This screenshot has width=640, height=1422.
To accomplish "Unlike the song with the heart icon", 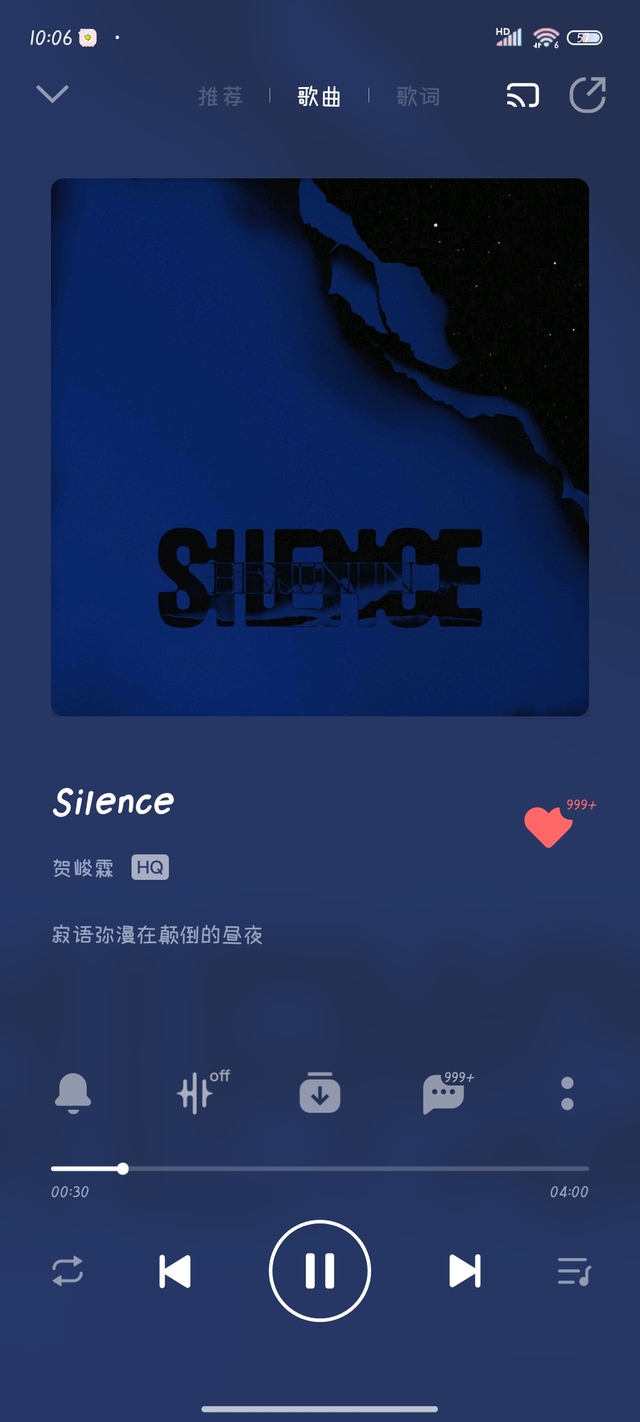I will (x=549, y=826).
